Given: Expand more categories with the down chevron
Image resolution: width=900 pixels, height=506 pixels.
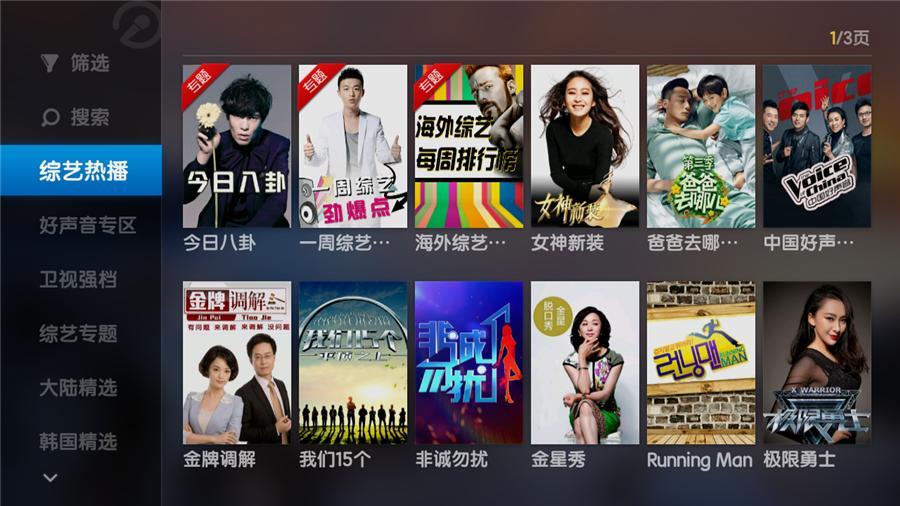Looking at the screenshot, I should pyautogui.click(x=50, y=479).
